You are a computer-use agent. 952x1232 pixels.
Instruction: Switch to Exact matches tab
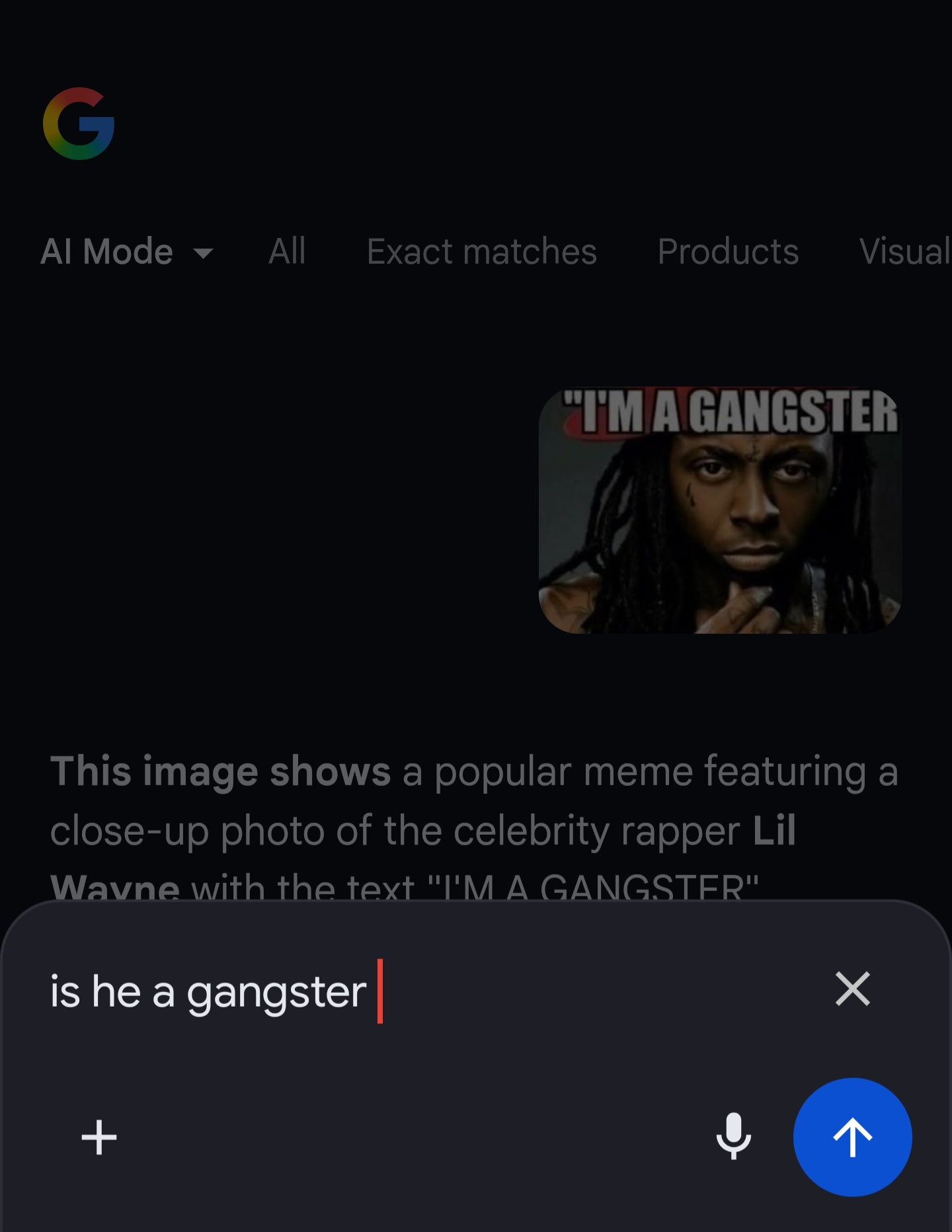click(481, 252)
